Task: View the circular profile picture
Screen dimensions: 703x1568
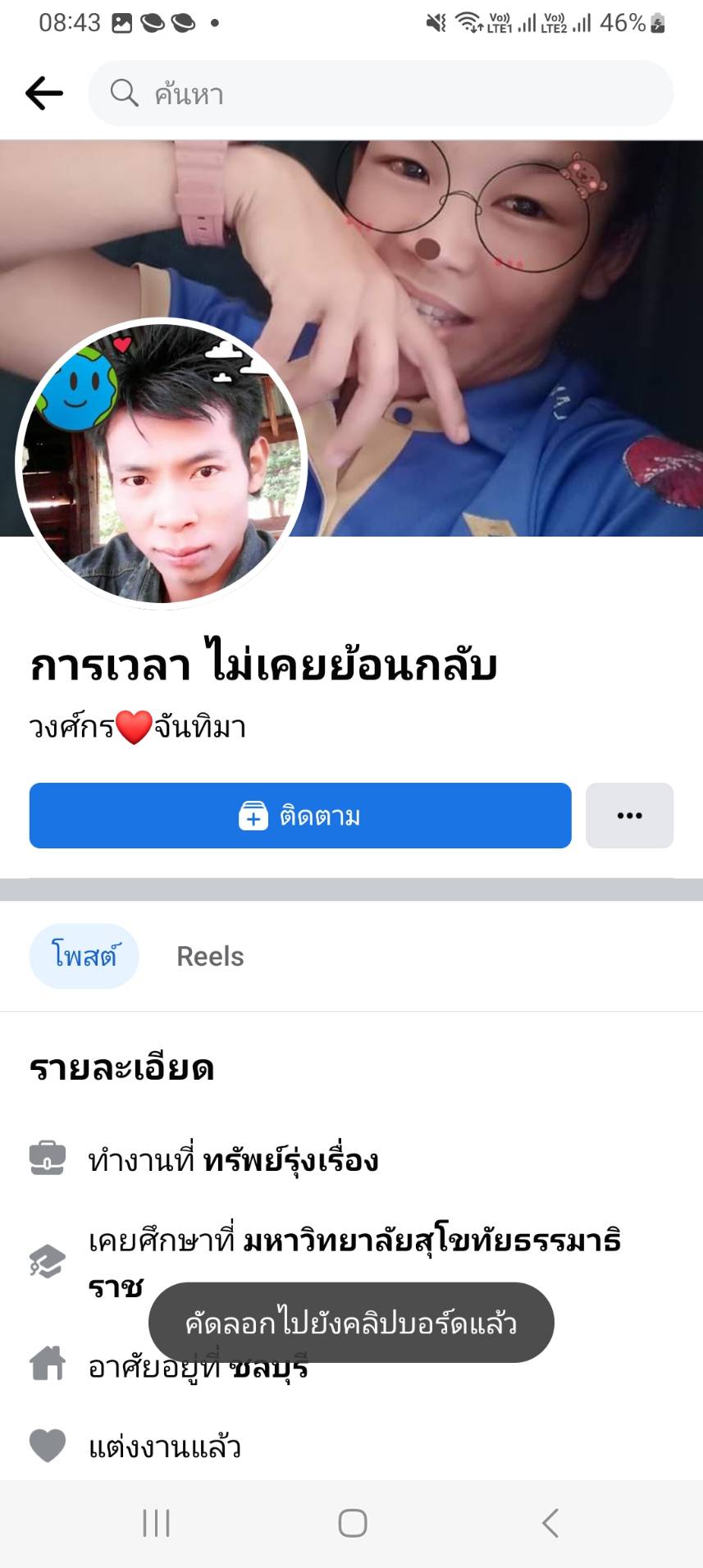Action: point(162,464)
